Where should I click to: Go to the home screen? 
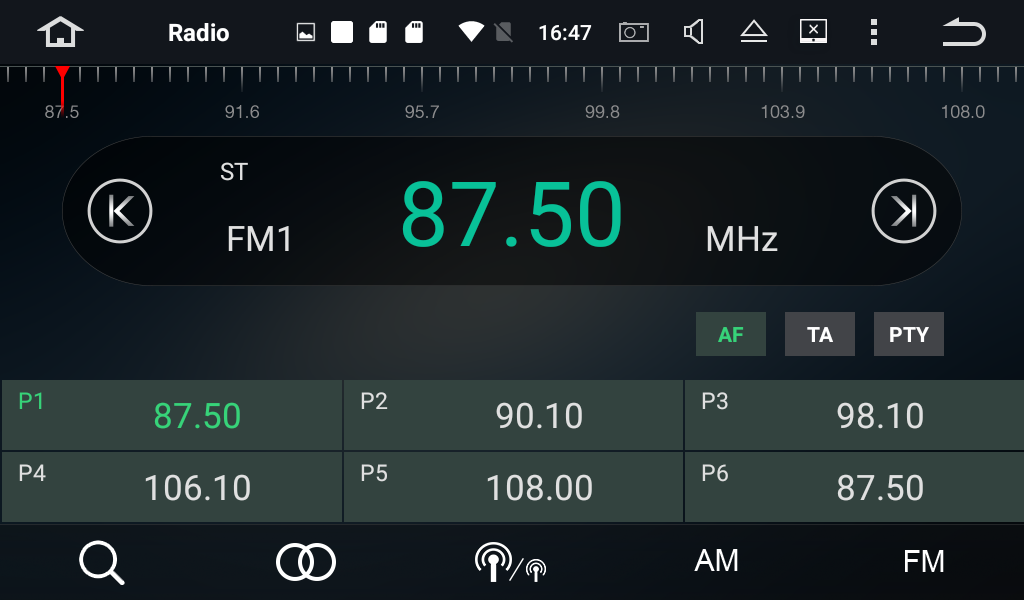pos(60,32)
